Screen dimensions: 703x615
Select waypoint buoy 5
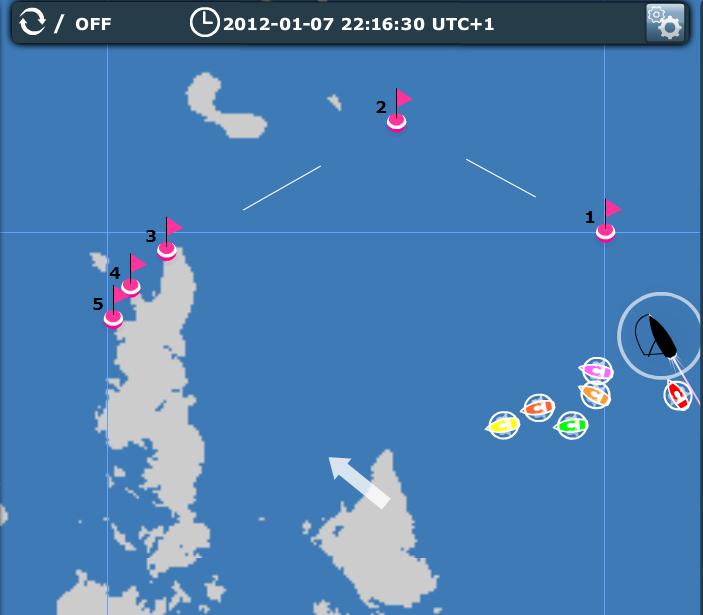point(113,317)
